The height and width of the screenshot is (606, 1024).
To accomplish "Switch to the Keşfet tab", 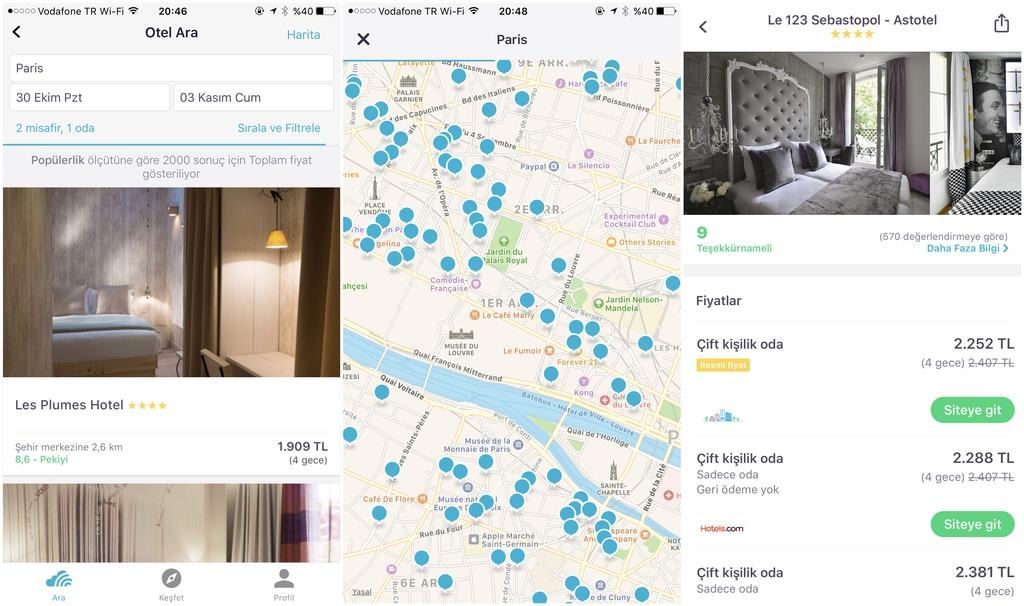I will click(171, 584).
